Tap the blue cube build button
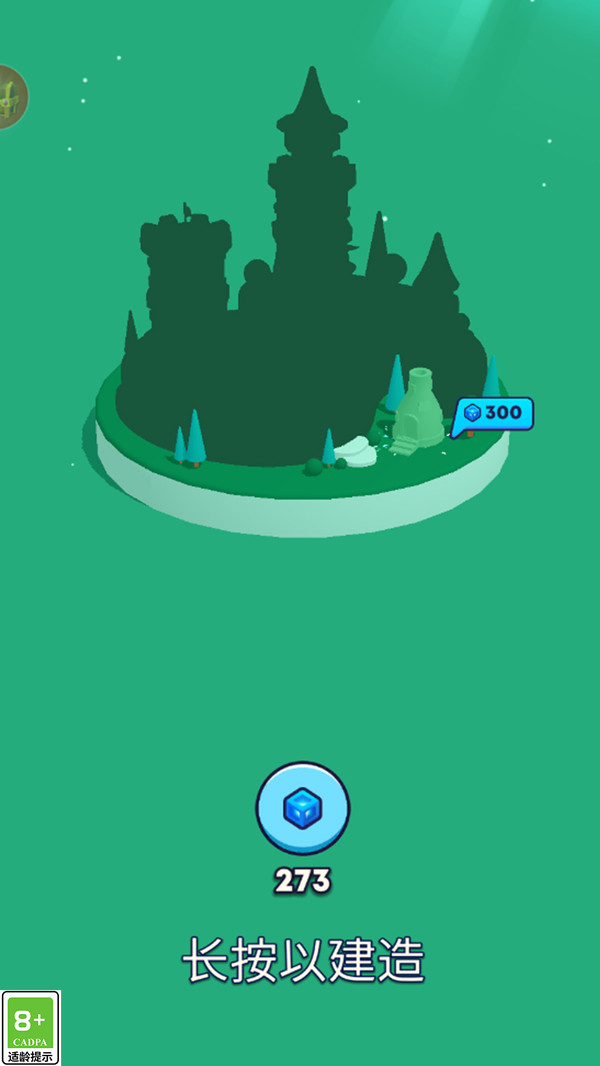 pos(302,809)
